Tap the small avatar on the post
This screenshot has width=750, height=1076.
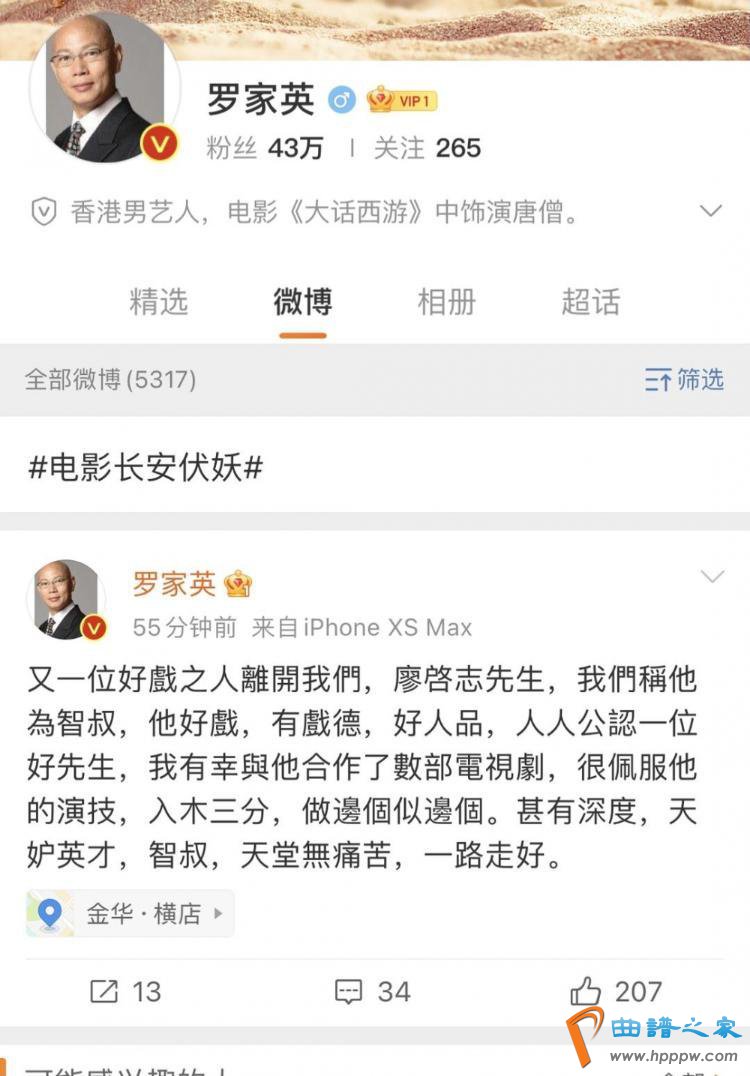coord(66,600)
